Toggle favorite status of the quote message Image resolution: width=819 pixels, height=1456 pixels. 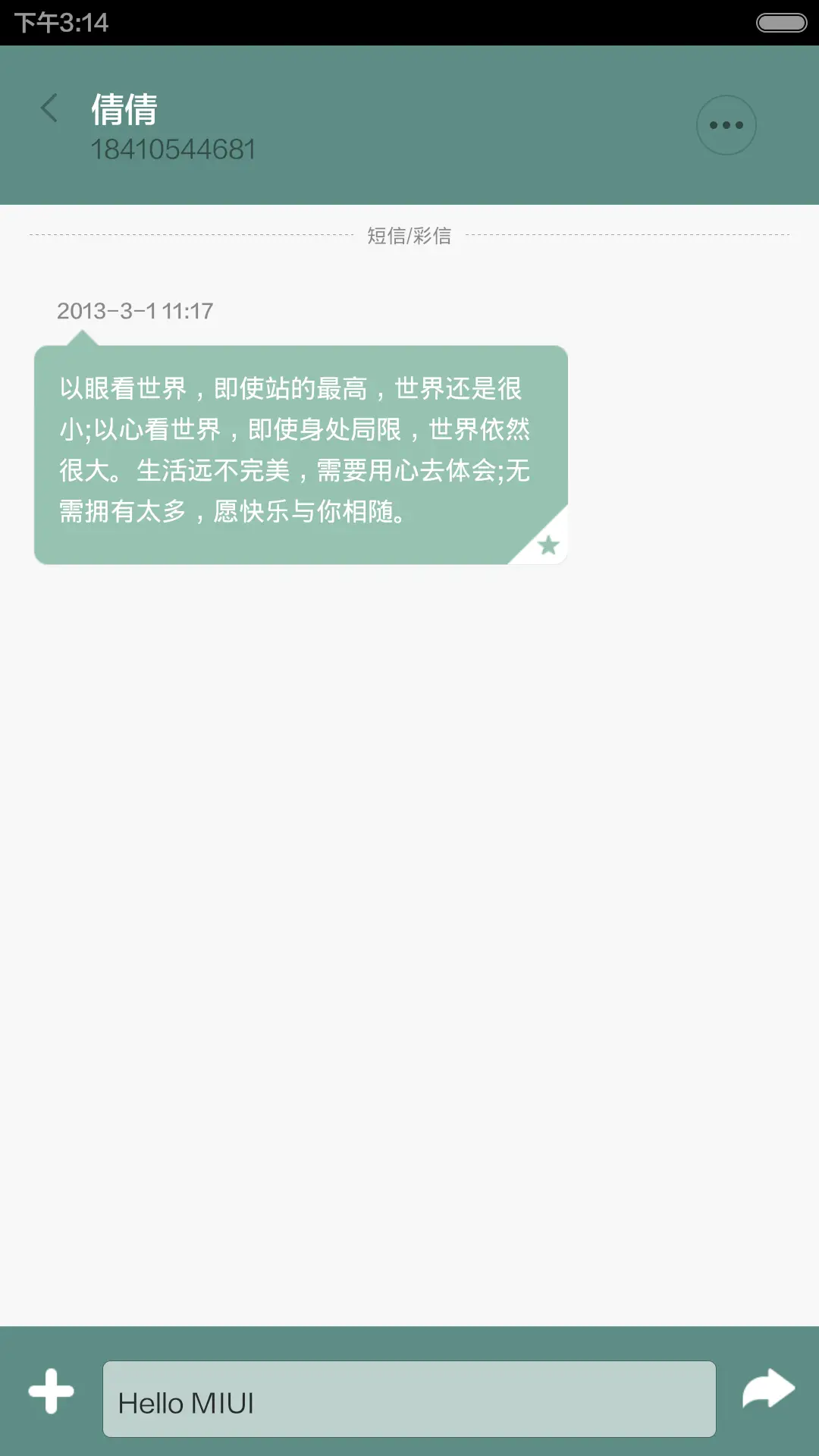click(x=548, y=545)
